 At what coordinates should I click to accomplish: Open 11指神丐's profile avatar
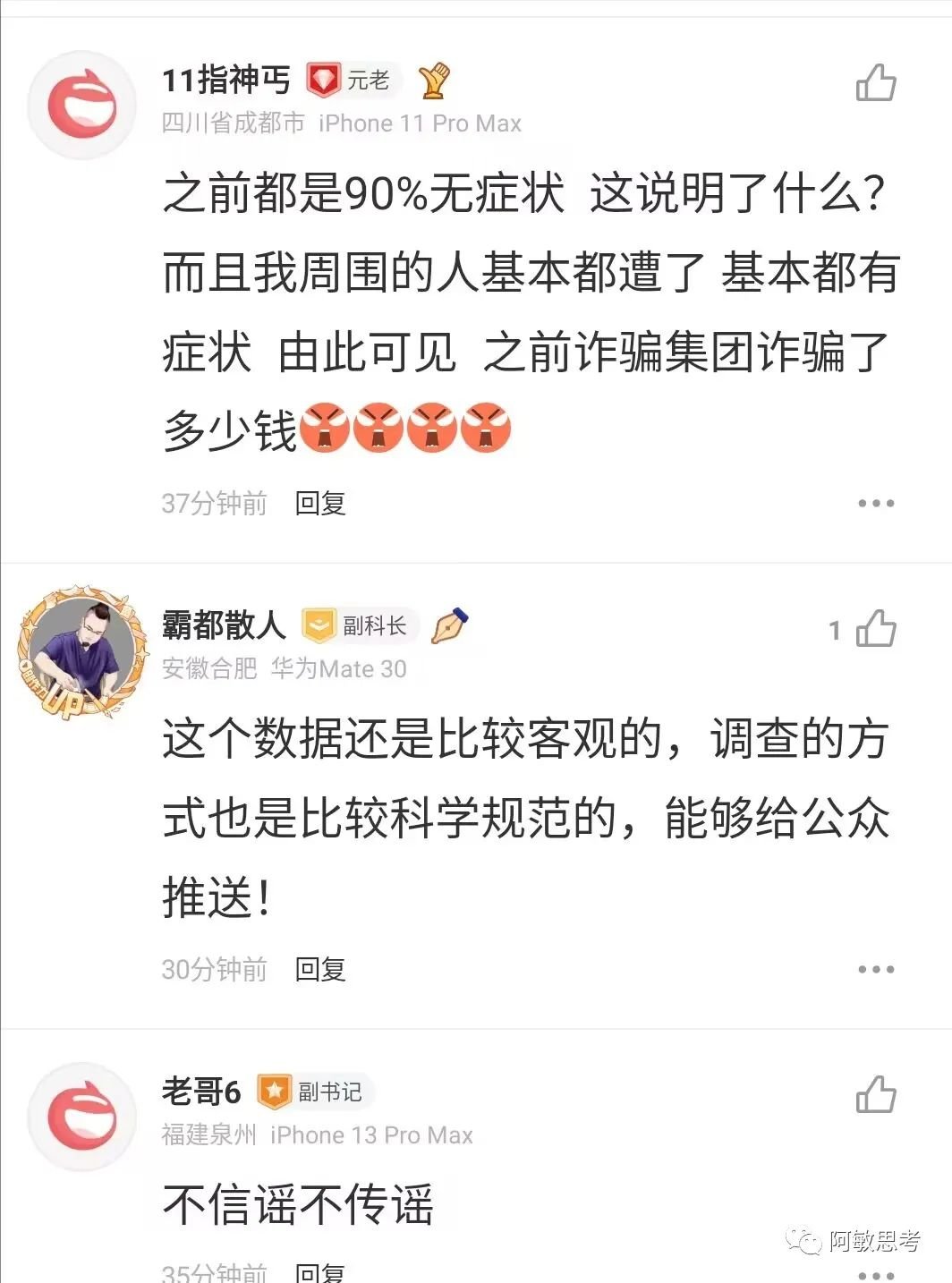(81, 106)
